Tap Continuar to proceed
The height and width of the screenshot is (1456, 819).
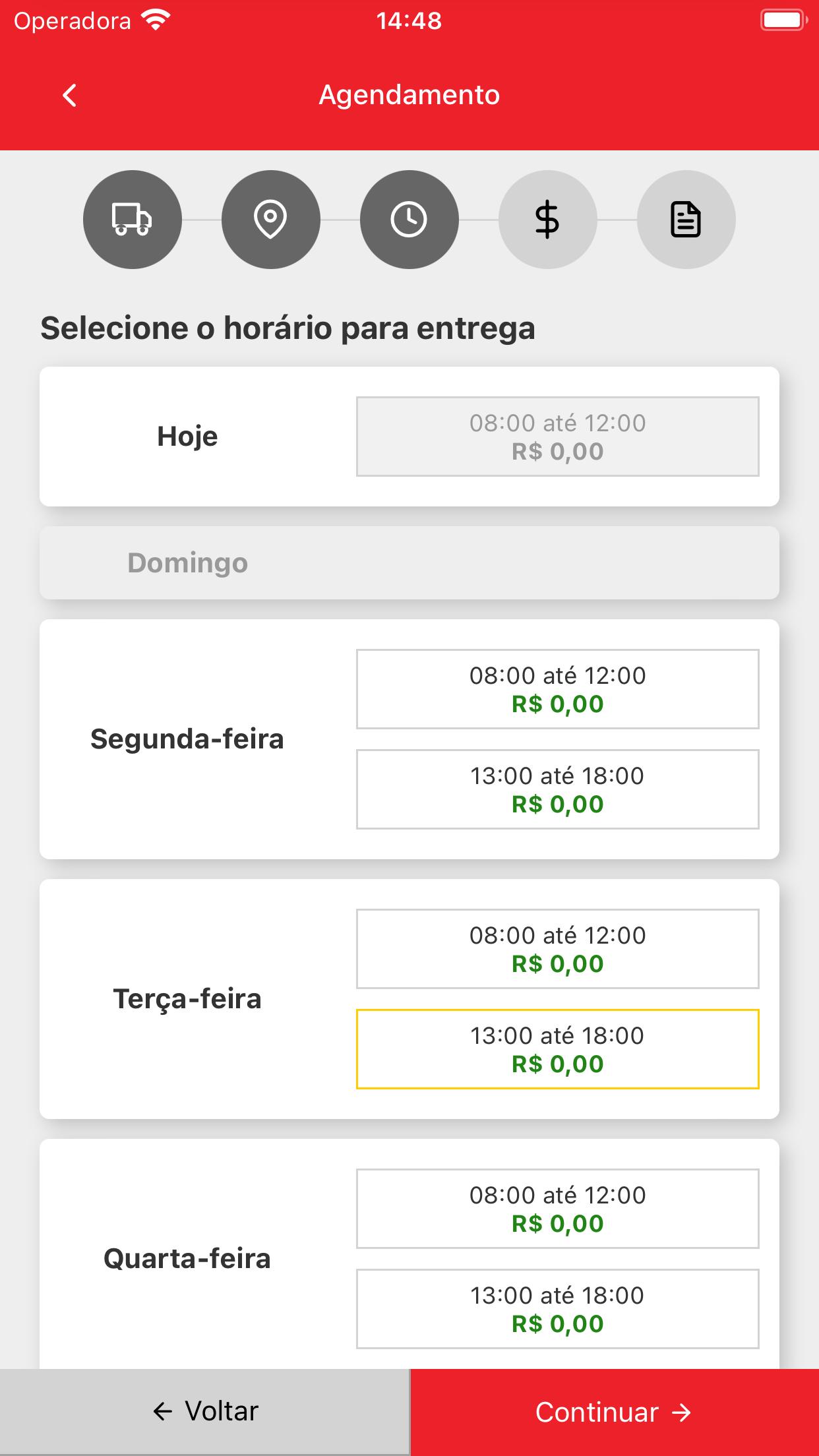[x=615, y=1412]
